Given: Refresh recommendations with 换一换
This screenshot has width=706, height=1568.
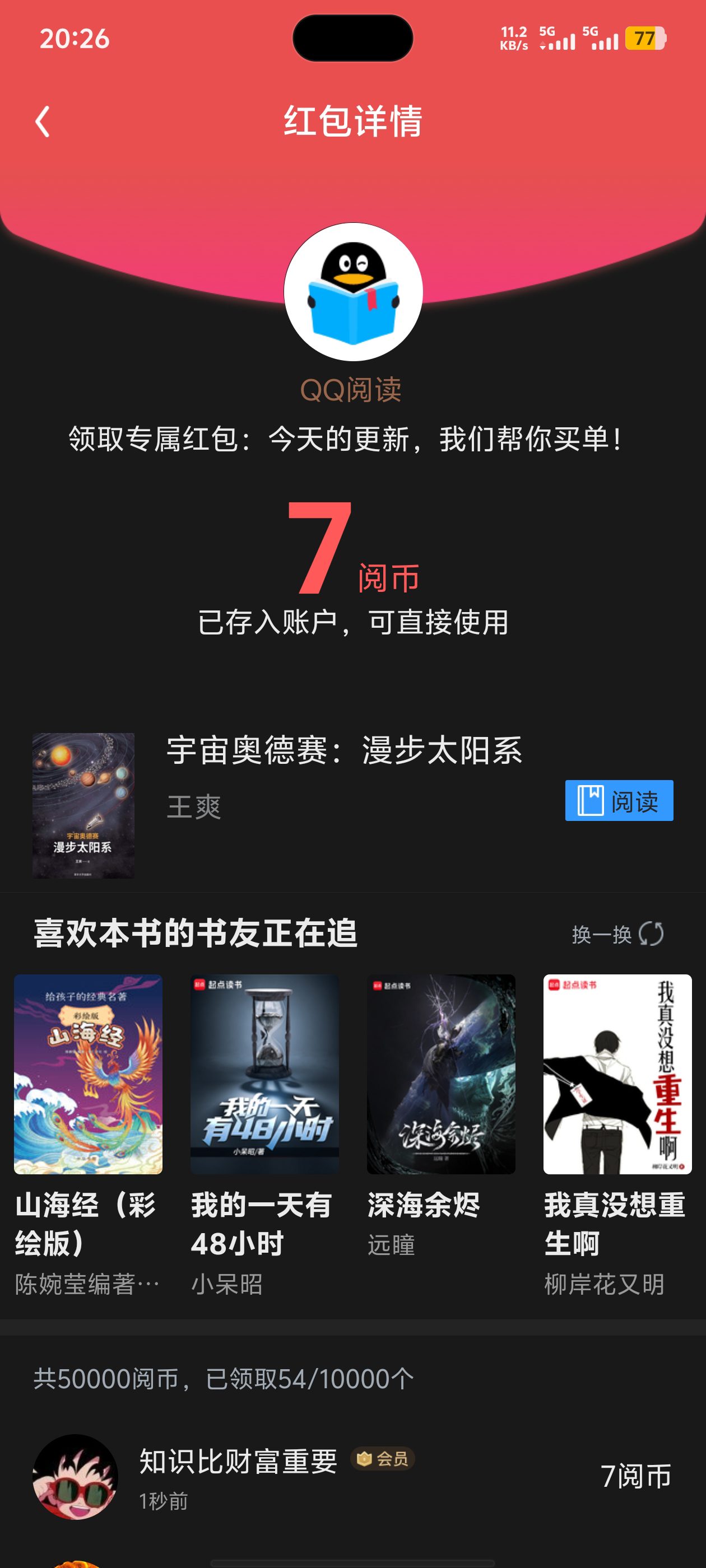Looking at the screenshot, I should (x=617, y=934).
